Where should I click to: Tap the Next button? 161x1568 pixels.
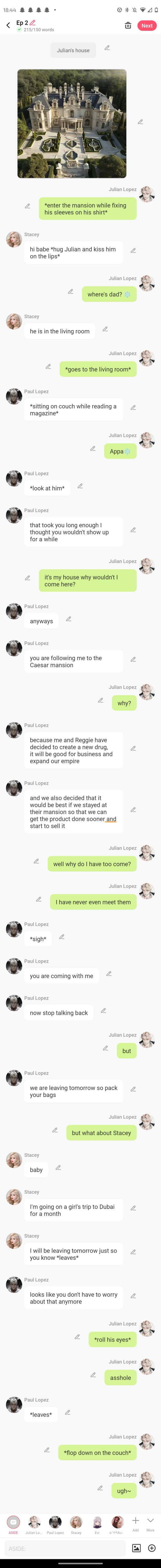pyautogui.click(x=146, y=25)
